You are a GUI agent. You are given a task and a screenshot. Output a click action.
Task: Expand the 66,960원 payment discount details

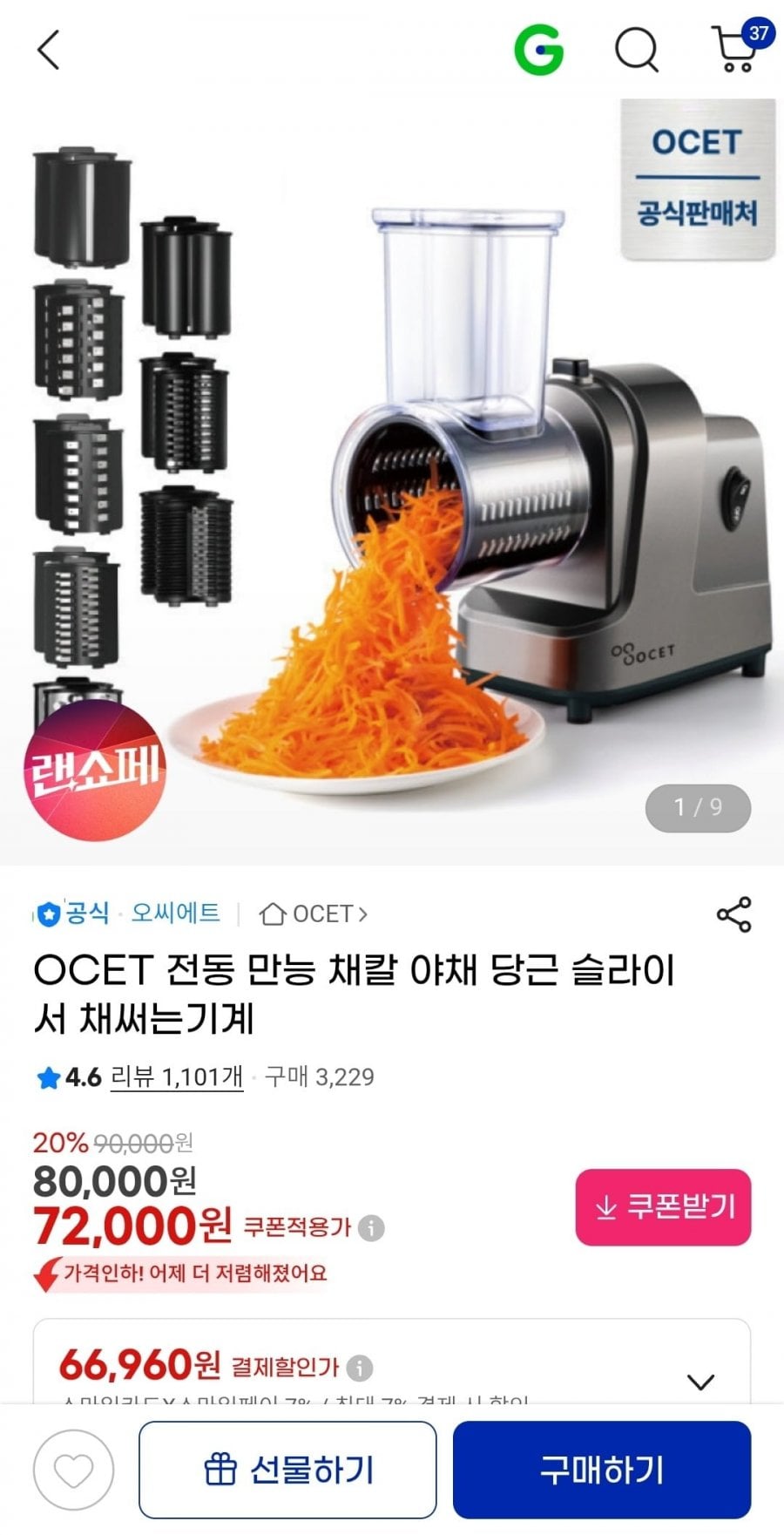(700, 1382)
